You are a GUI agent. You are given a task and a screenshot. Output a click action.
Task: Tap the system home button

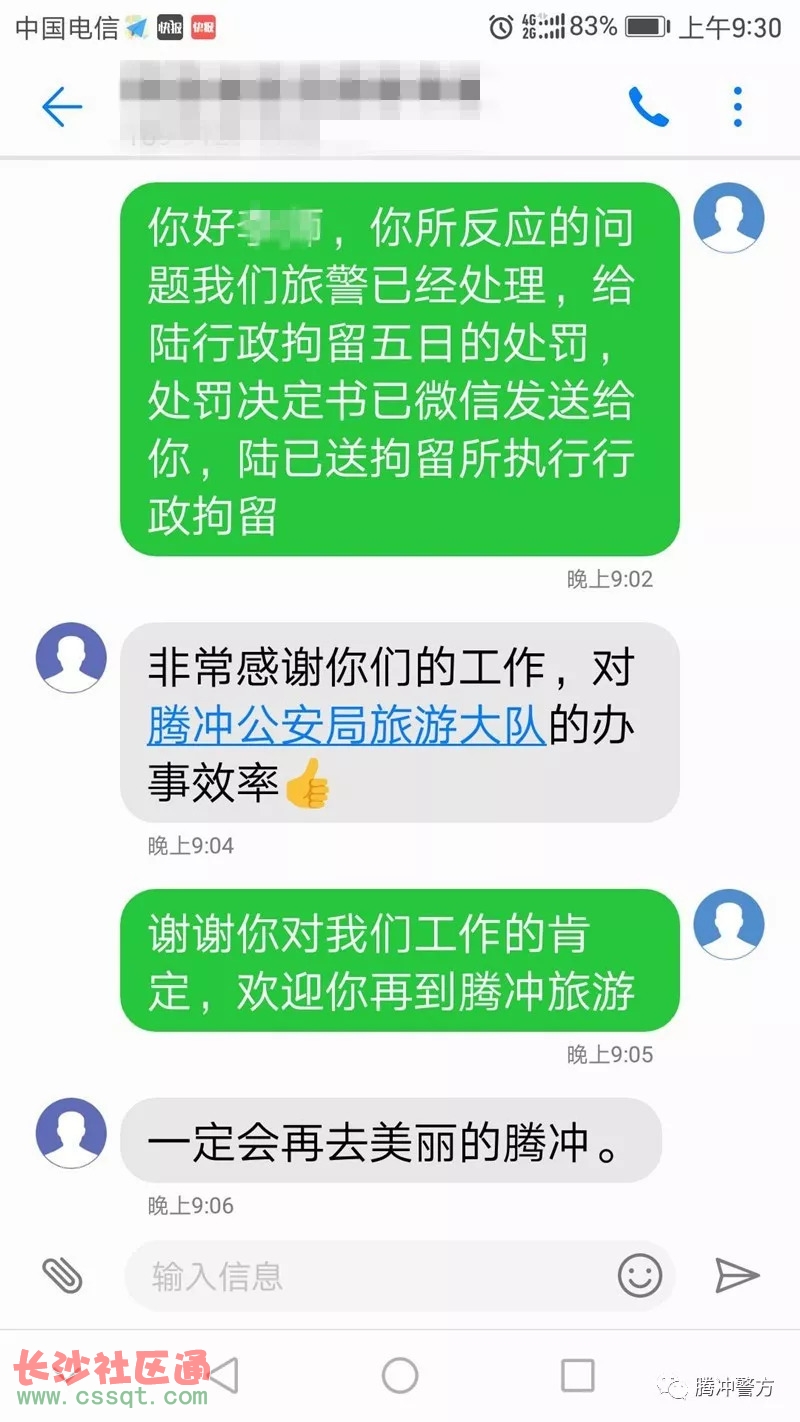click(x=400, y=1376)
